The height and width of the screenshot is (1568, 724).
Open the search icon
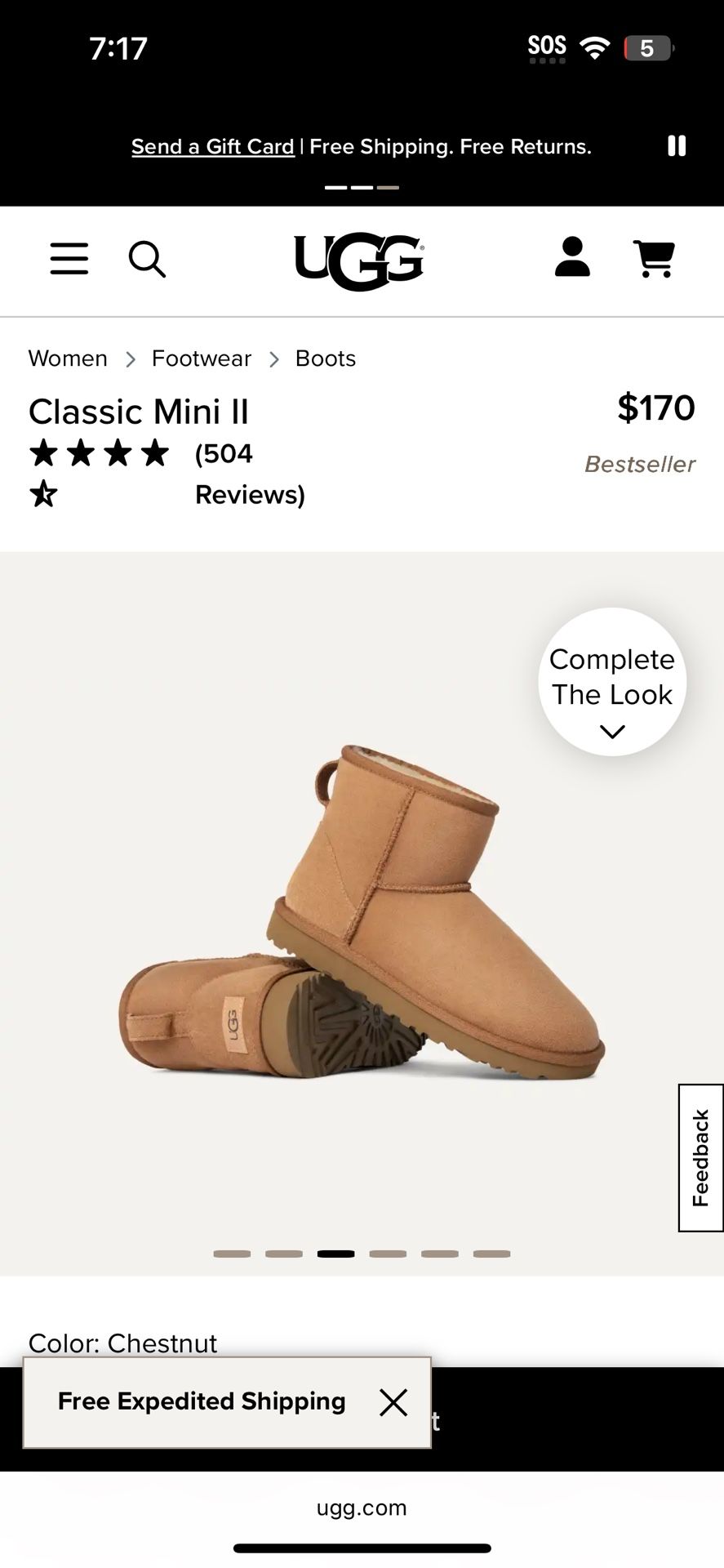point(148,260)
